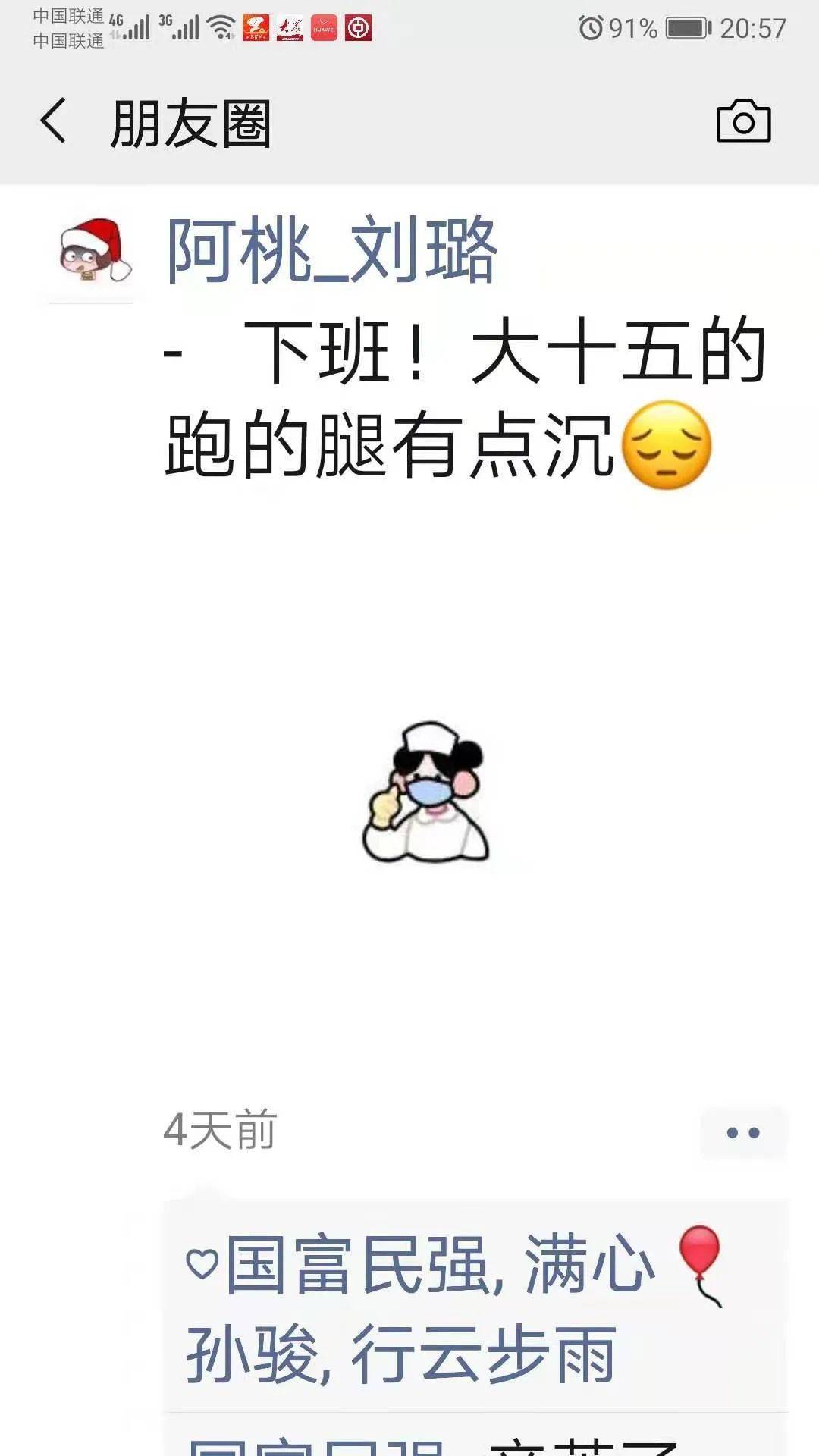Open the like and comment menu
Screen dimensions: 819x1456
pyautogui.click(x=743, y=1133)
